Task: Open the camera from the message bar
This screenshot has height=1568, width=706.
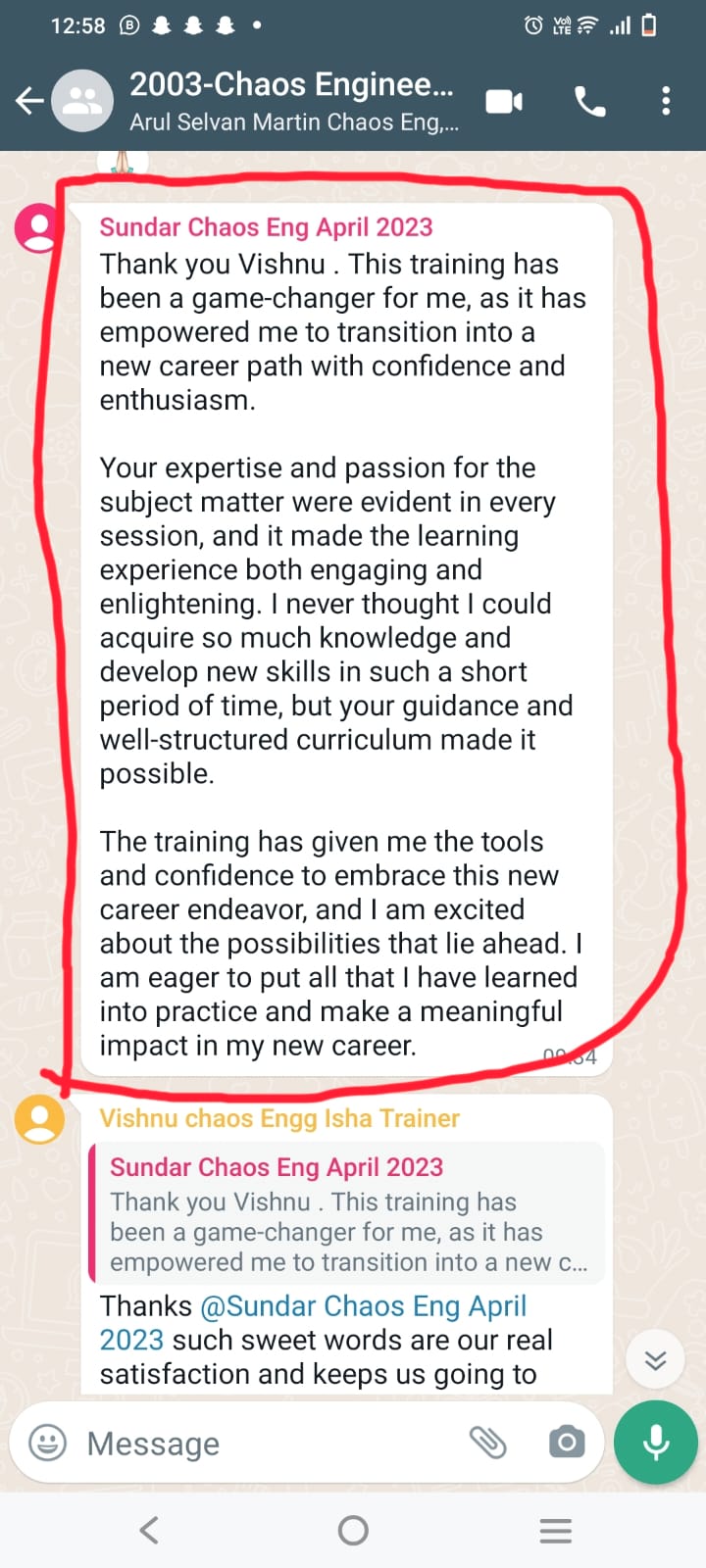Action: coord(567,1443)
